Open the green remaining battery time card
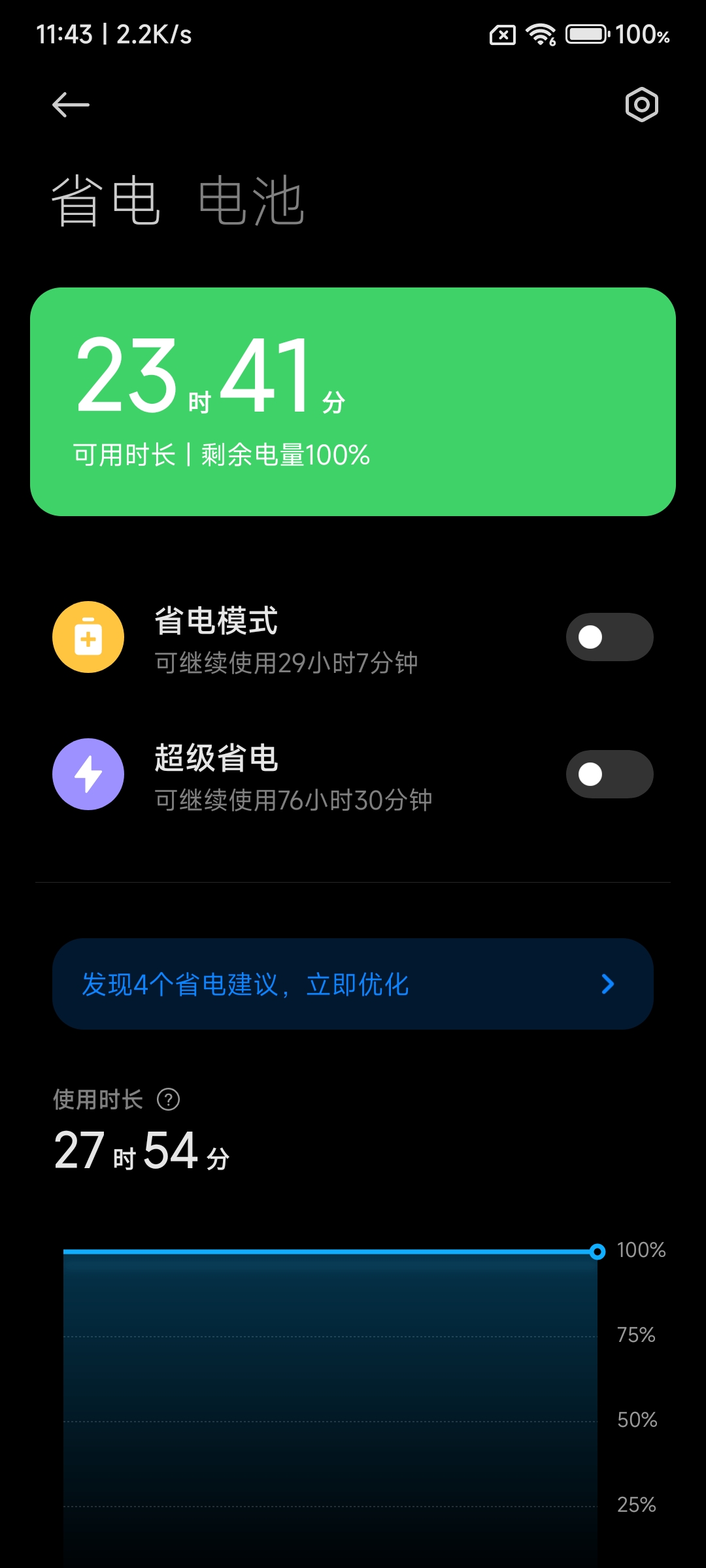 point(353,402)
